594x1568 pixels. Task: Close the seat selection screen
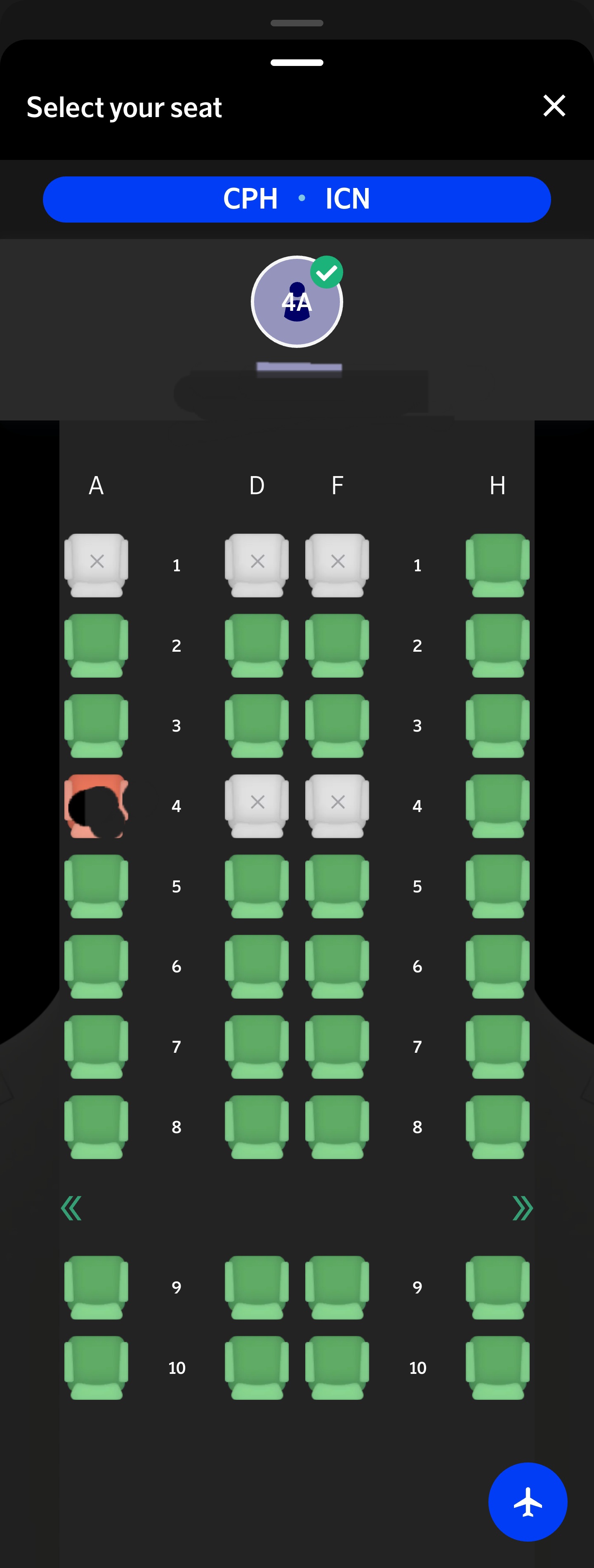[554, 106]
